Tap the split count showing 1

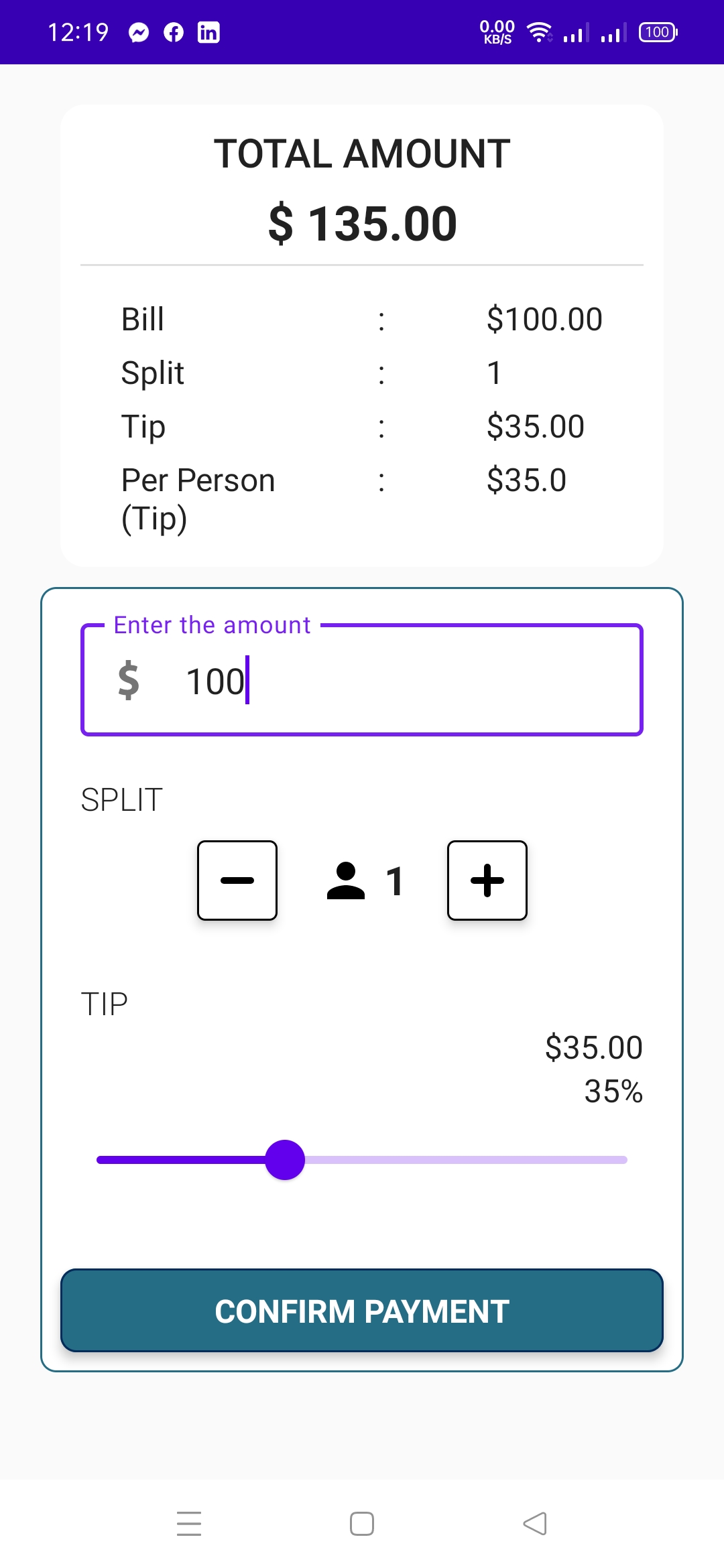(395, 882)
